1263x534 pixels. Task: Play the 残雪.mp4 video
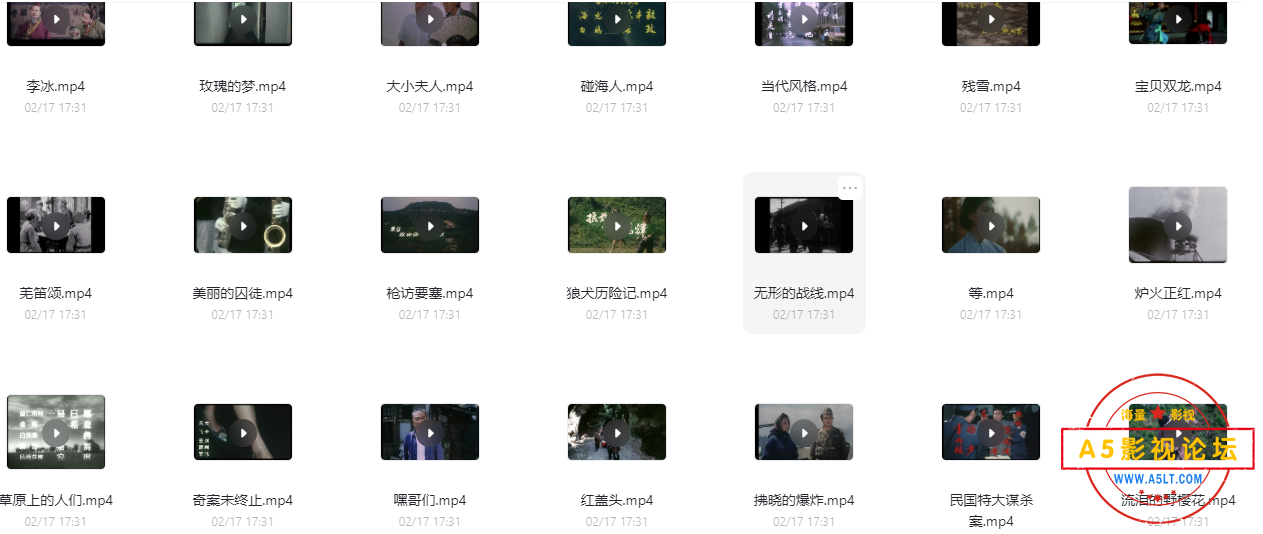pyautogui.click(x=991, y=20)
